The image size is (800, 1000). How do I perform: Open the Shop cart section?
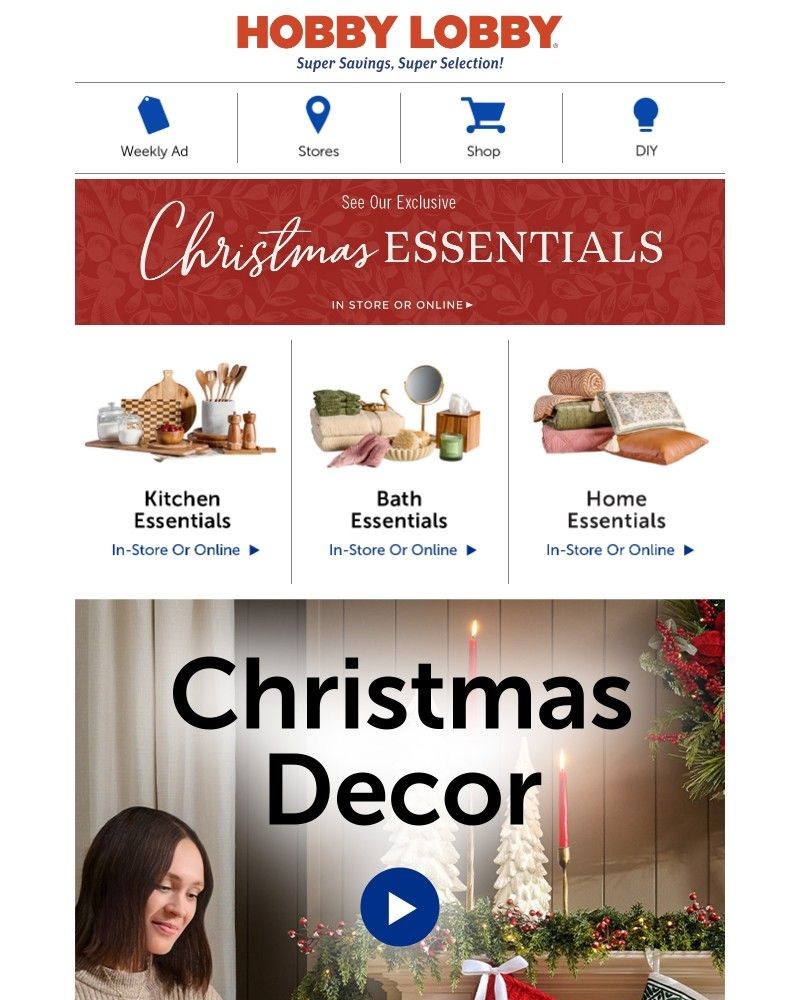point(482,128)
